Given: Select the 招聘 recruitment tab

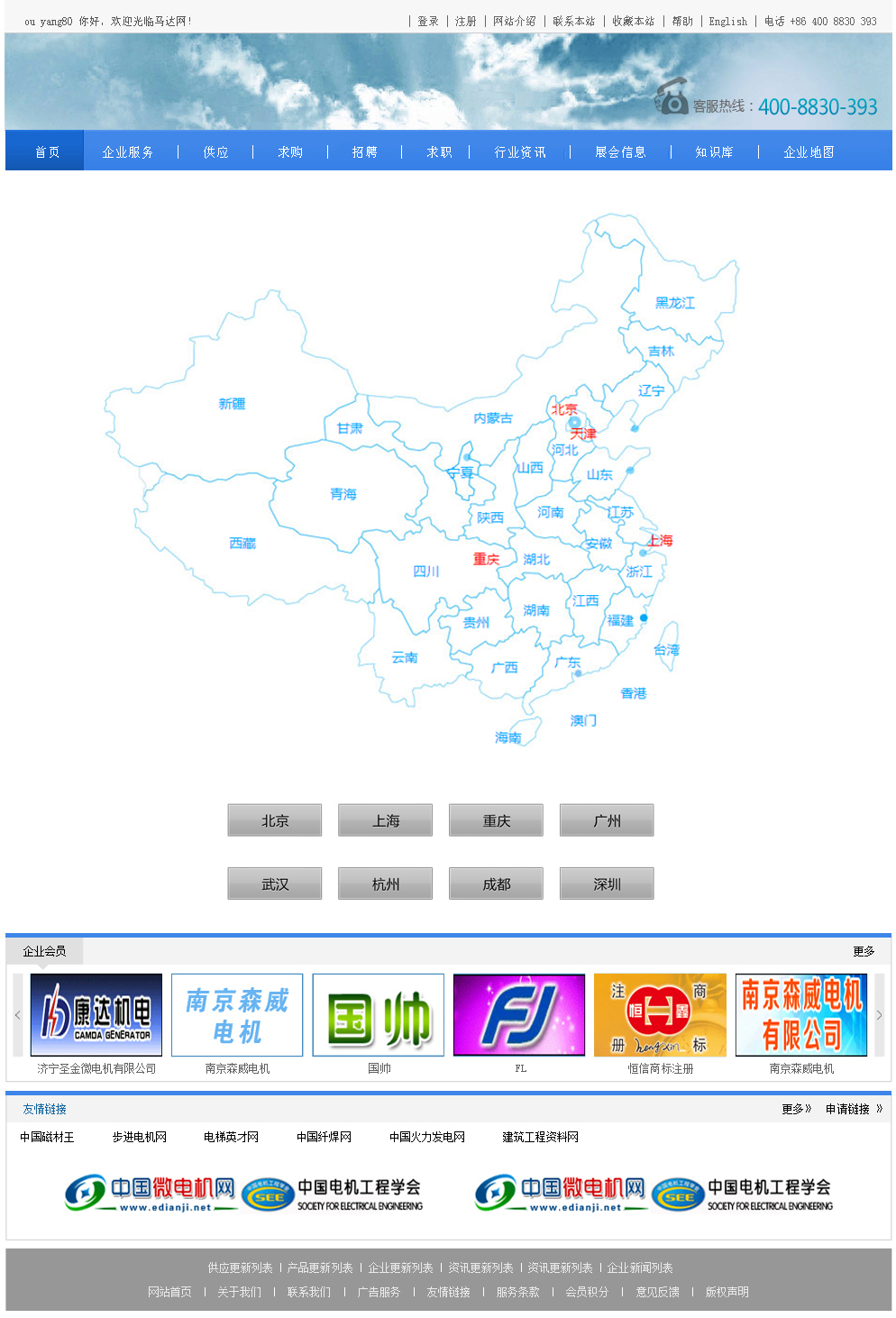Looking at the screenshot, I should pyautogui.click(x=364, y=151).
